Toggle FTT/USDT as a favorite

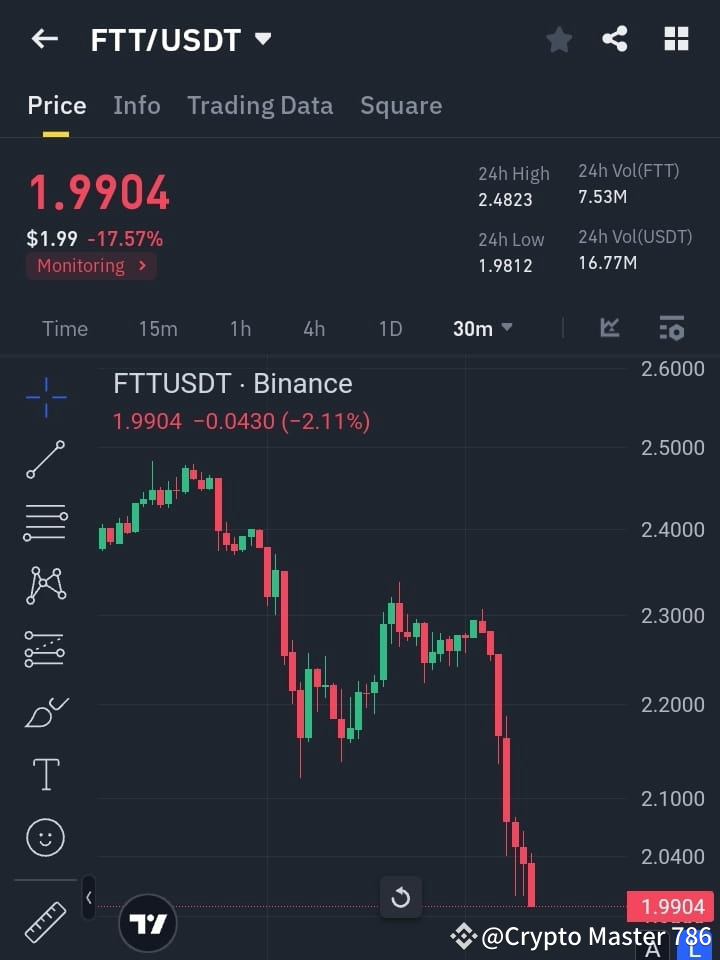point(558,39)
